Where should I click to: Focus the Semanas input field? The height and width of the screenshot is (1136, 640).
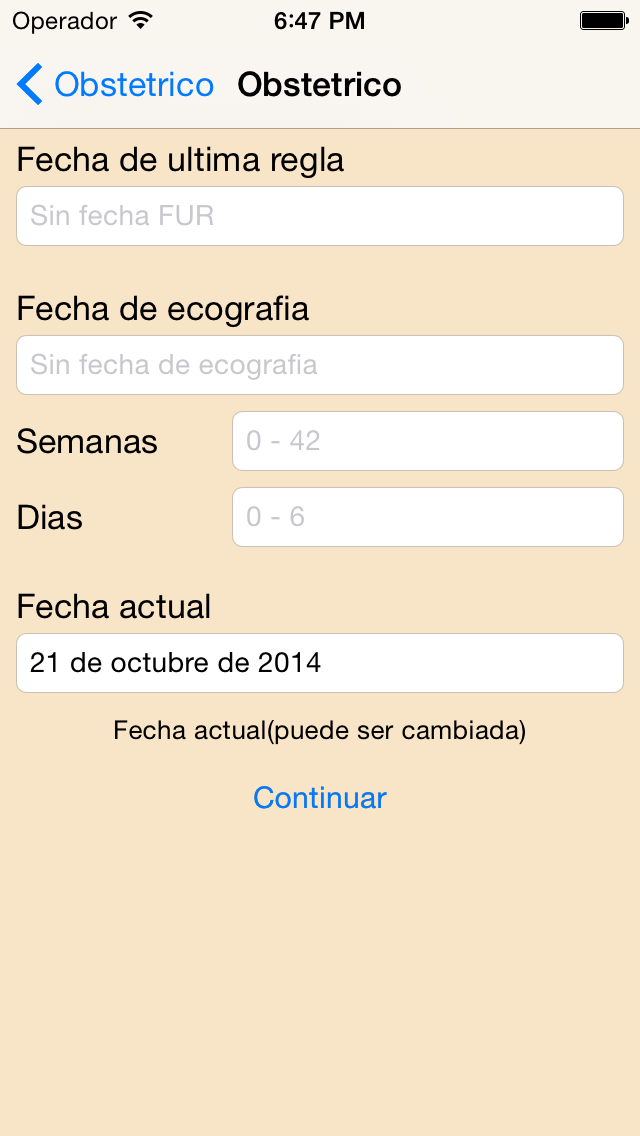[428, 441]
